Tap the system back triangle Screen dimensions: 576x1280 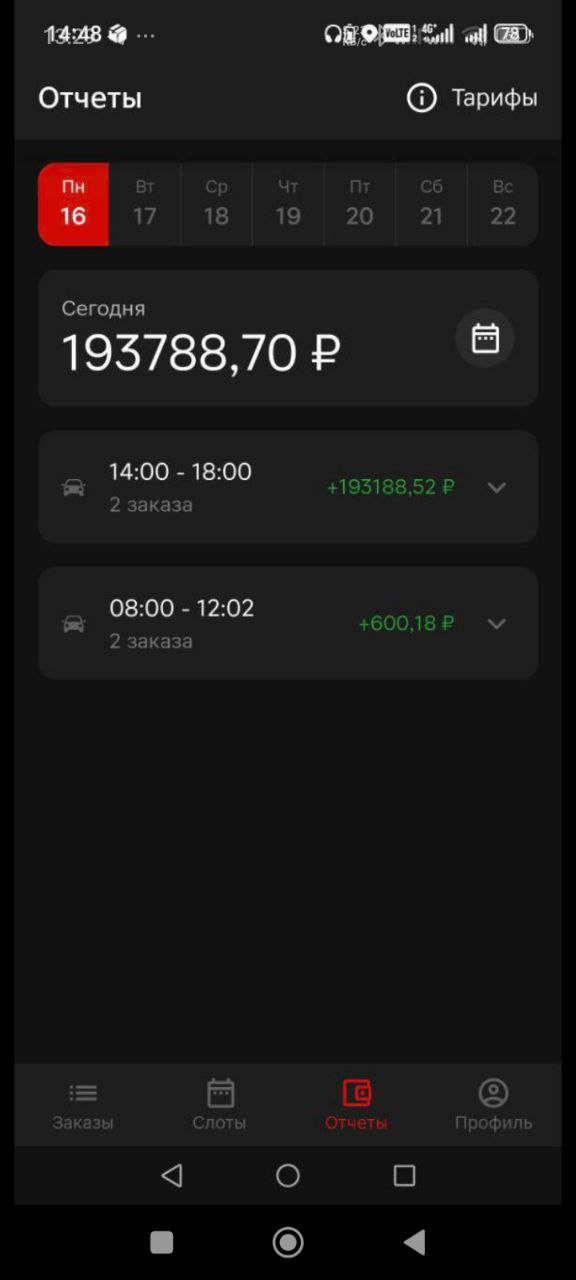pos(415,1242)
